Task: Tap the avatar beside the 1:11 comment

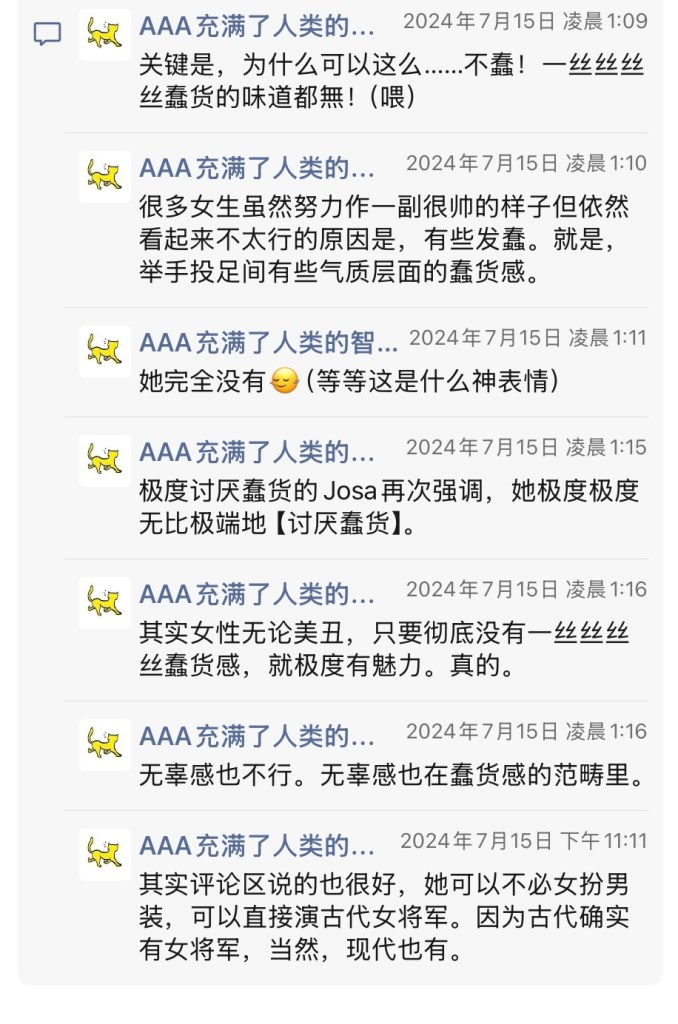Action: point(105,351)
